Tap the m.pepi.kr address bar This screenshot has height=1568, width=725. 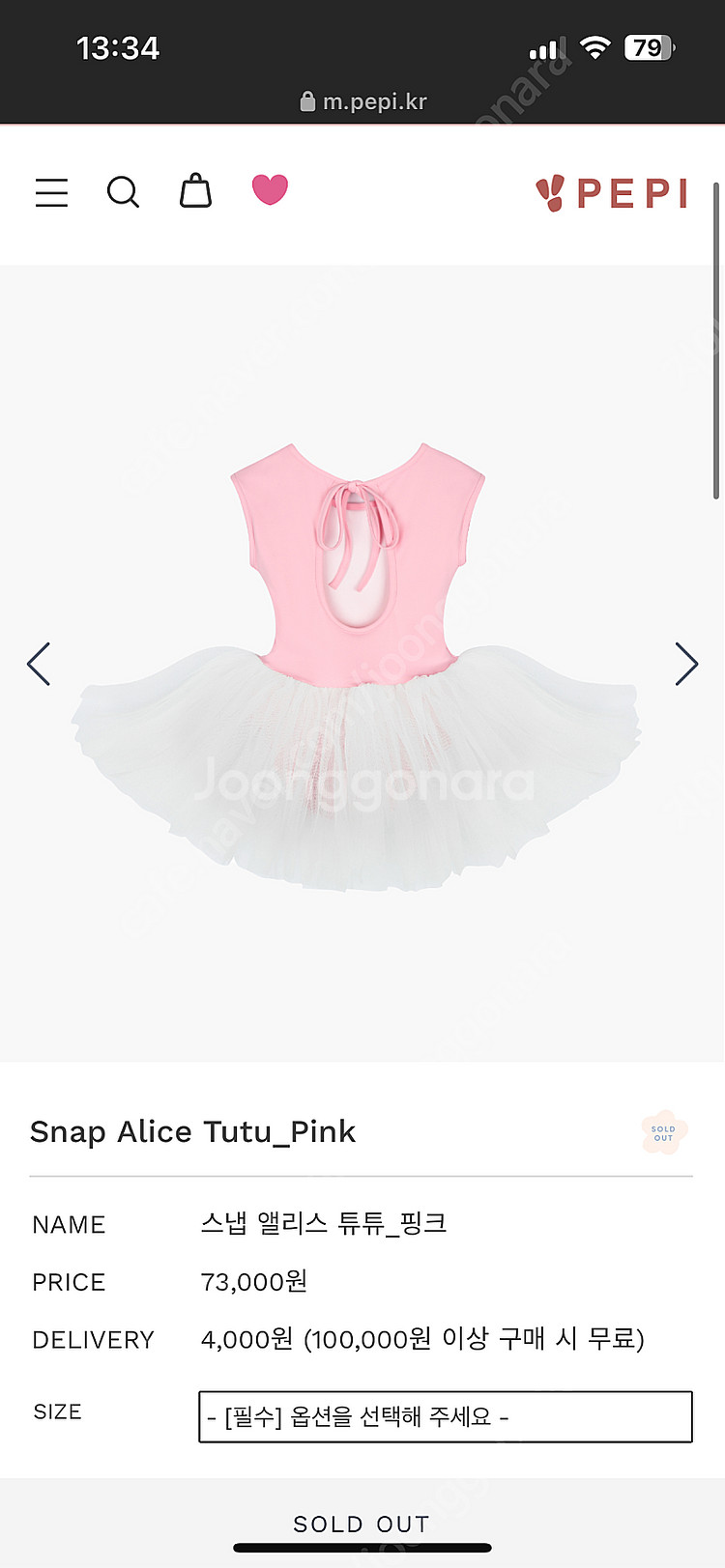pyautogui.click(x=362, y=101)
